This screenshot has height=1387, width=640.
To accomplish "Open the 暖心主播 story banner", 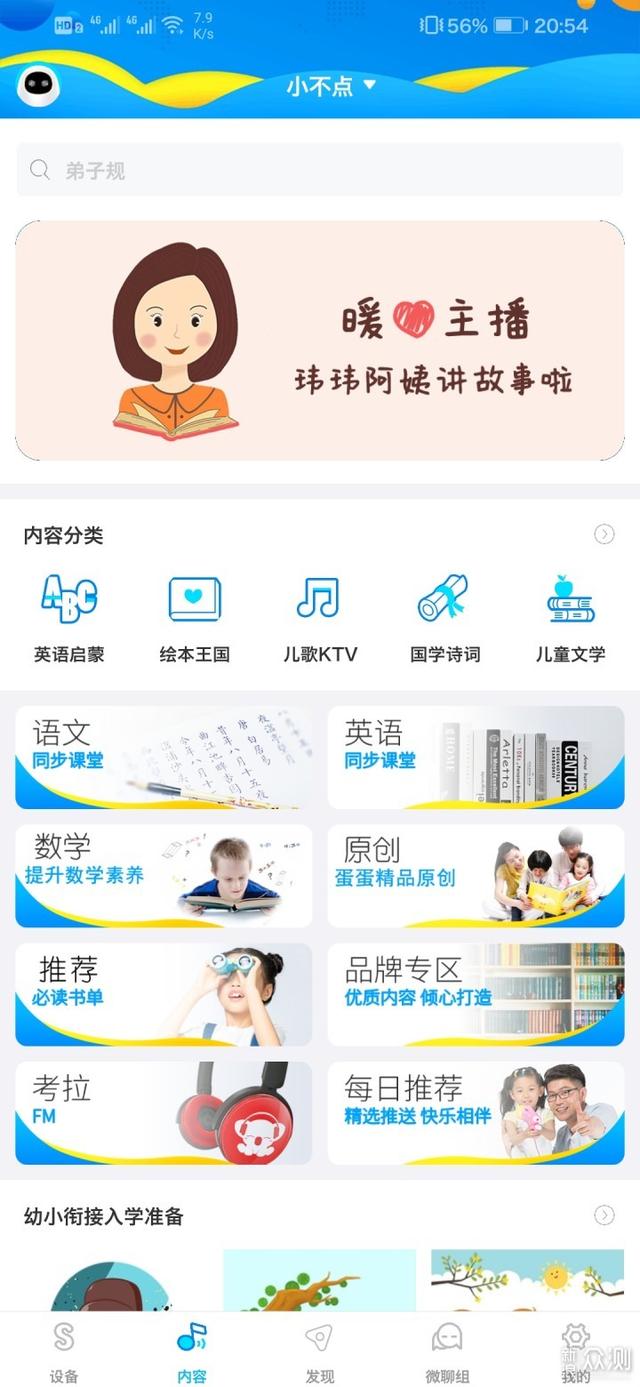I will pyautogui.click(x=320, y=341).
